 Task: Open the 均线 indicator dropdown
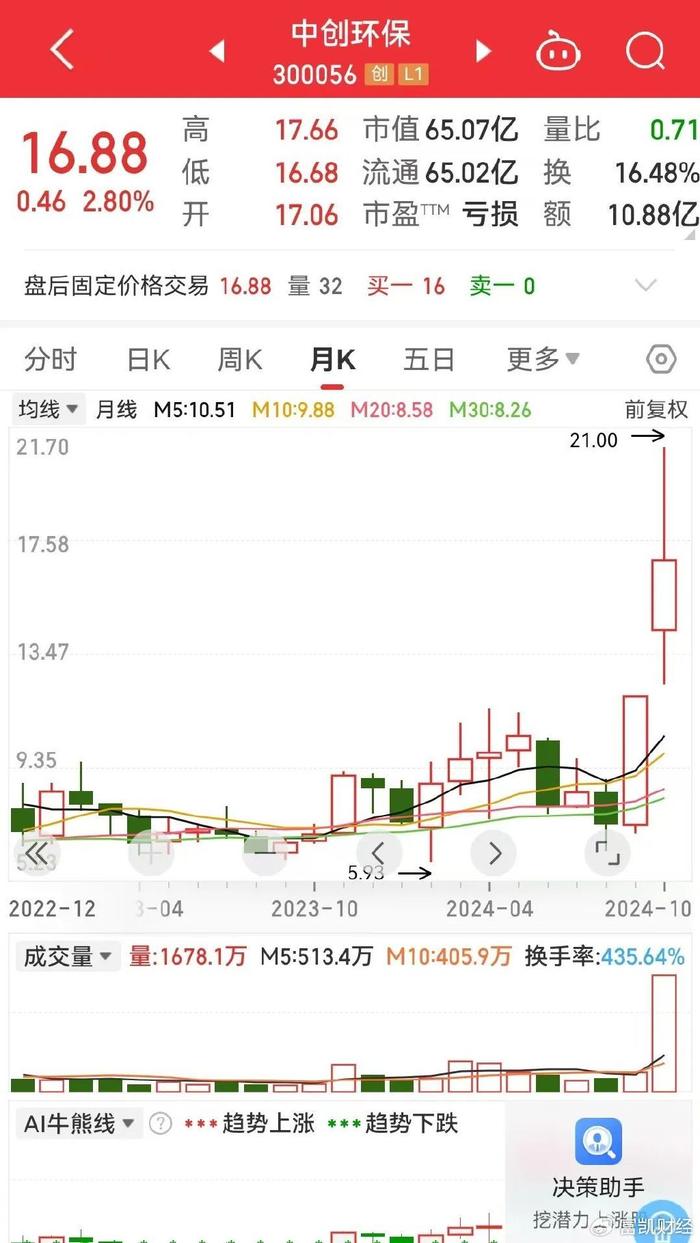click(48, 409)
